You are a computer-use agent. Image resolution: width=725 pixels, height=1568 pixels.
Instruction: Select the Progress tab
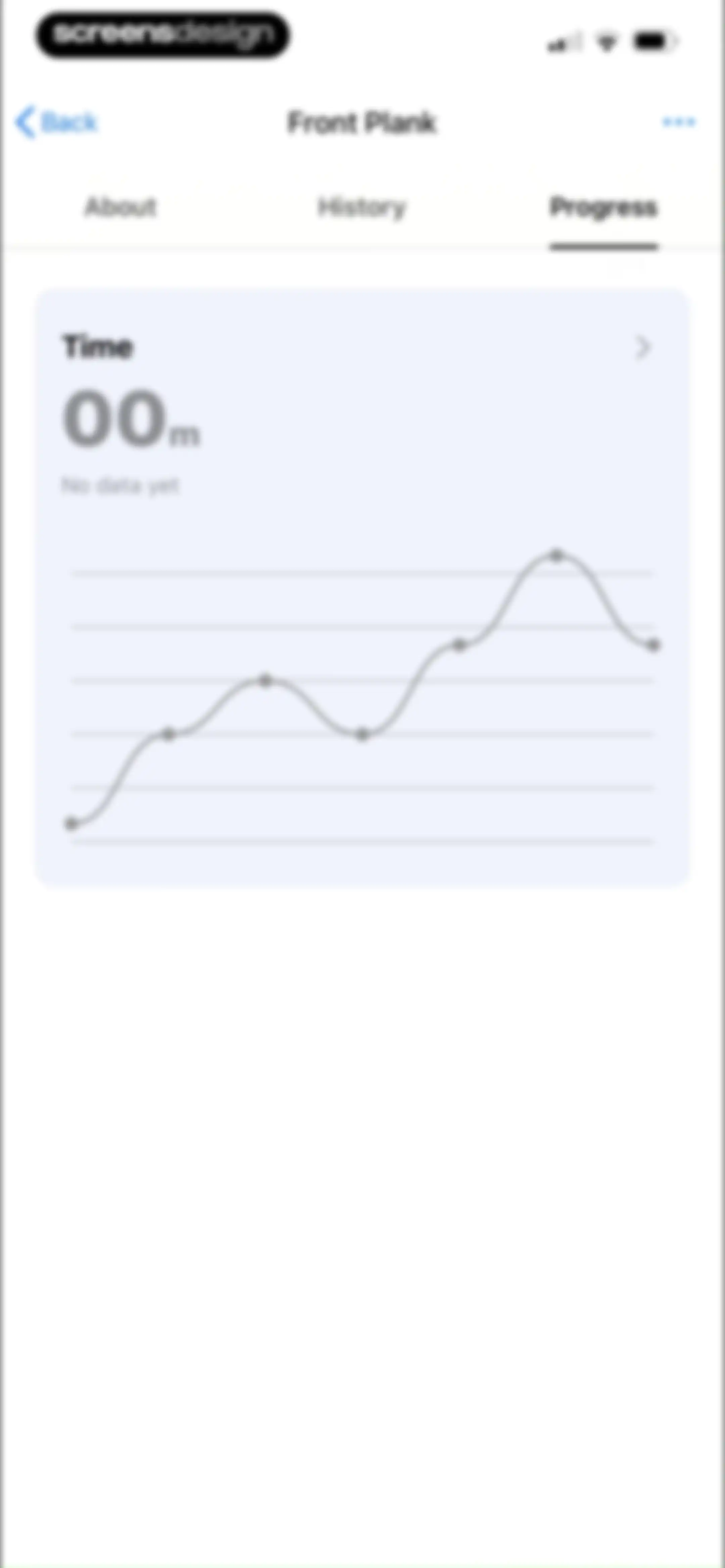pyautogui.click(x=603, y=207)
